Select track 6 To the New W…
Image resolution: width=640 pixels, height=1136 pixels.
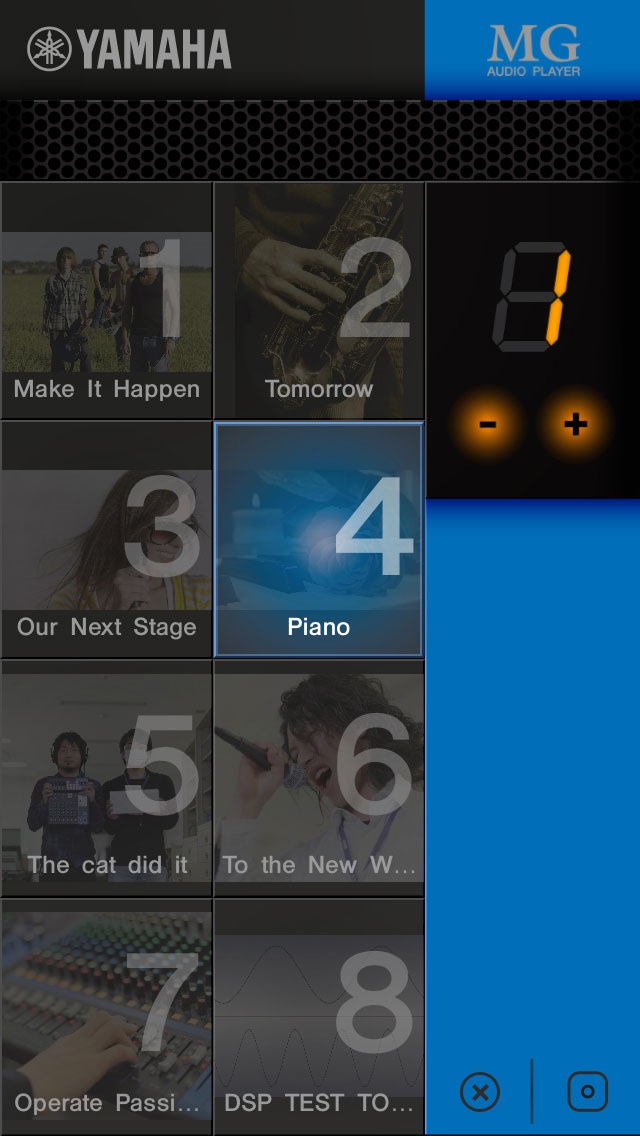click(x=319, y=778)
